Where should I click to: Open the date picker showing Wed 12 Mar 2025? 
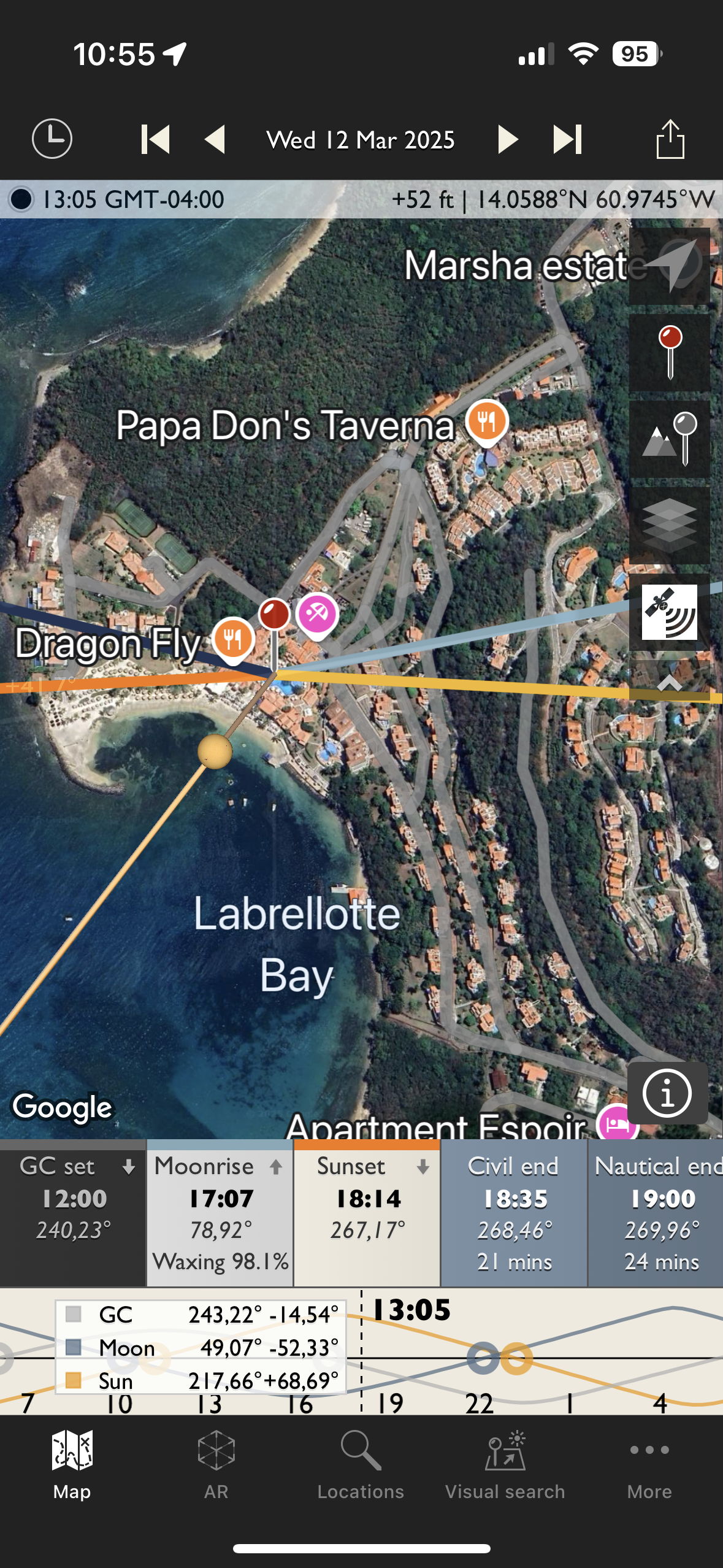point(361,139)
